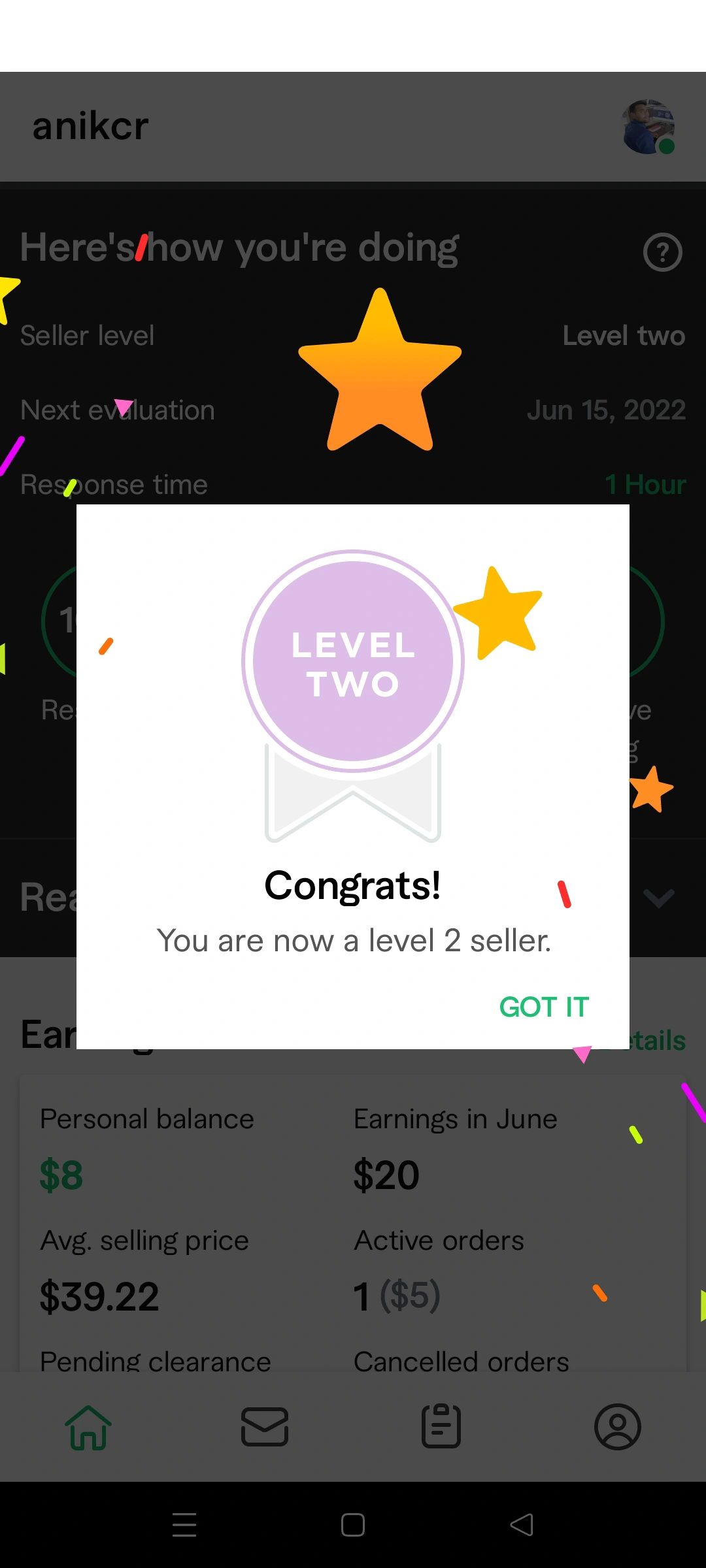Image resolution: width=706 pixels, height=1568 pixels.
Task: Tap the system back button
Action: 522,1525
